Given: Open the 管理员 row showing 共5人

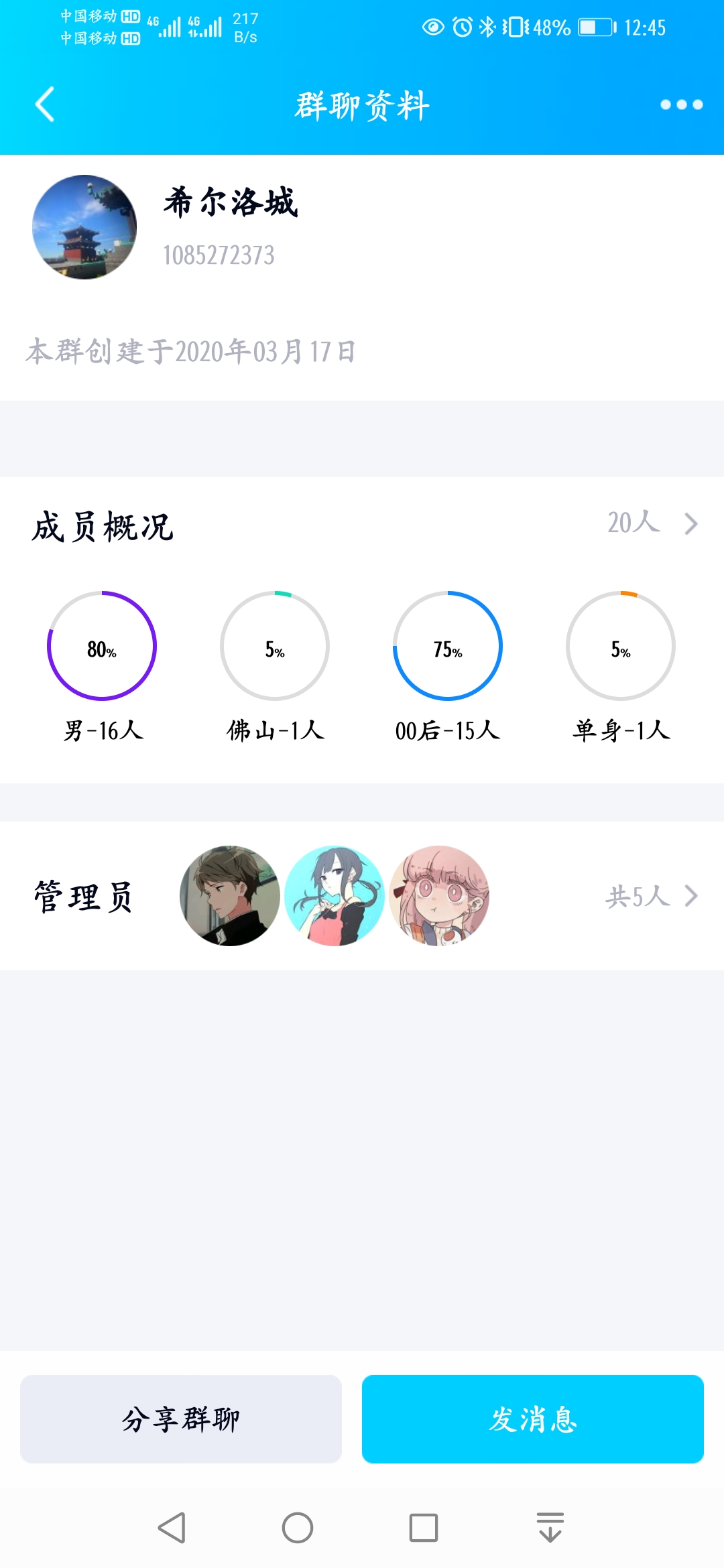Looking at the screenshot, I should [650, 896].
